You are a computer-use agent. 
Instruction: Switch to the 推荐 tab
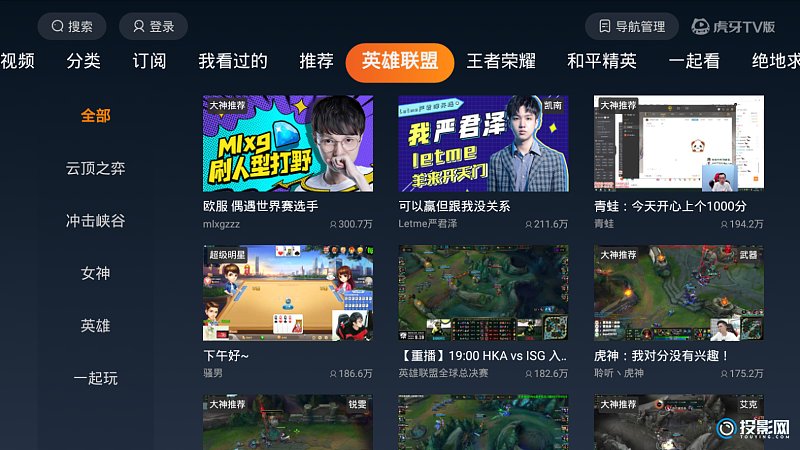316,61
